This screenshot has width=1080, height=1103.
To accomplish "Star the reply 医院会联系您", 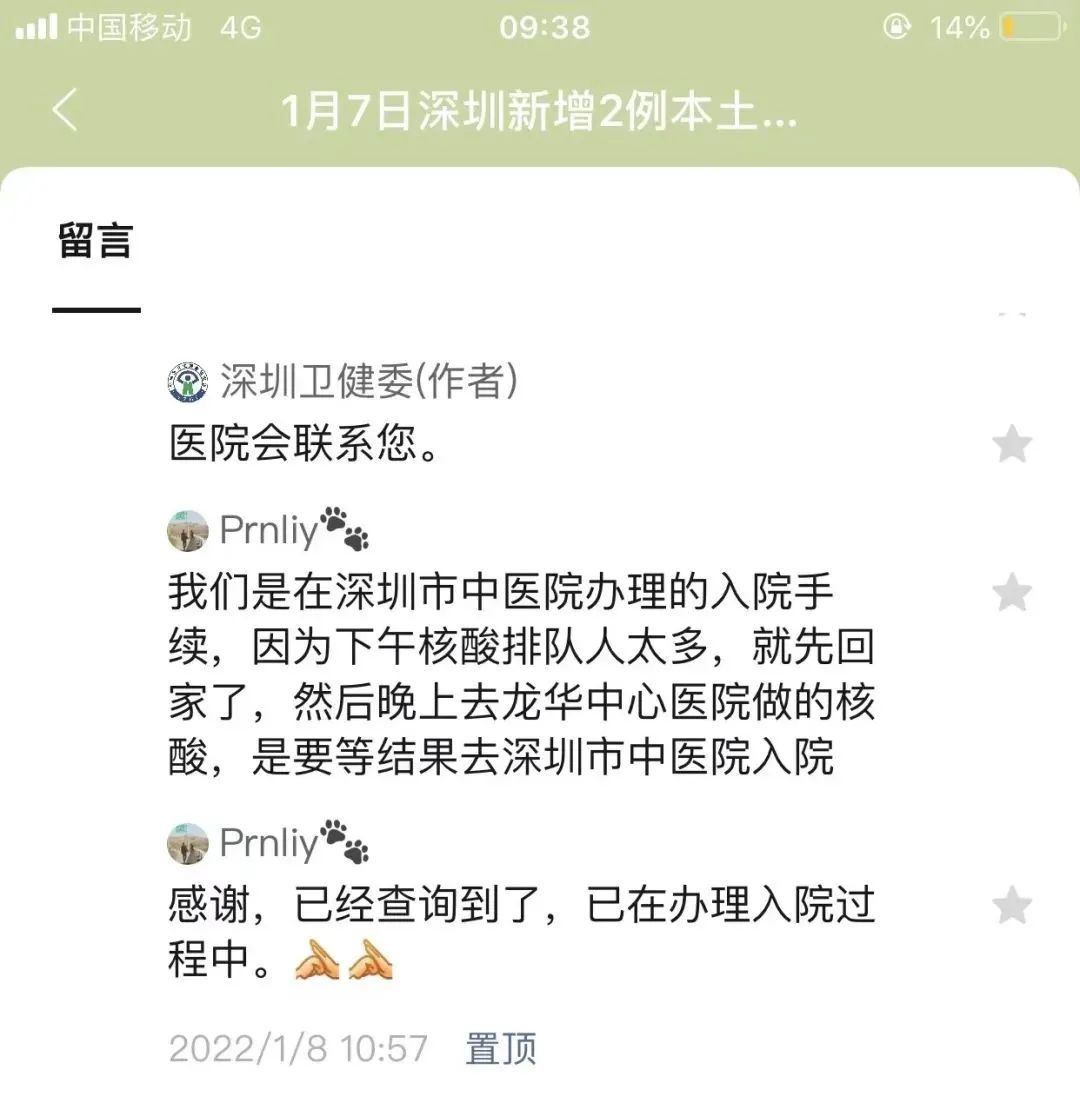I will [1011, 444].
